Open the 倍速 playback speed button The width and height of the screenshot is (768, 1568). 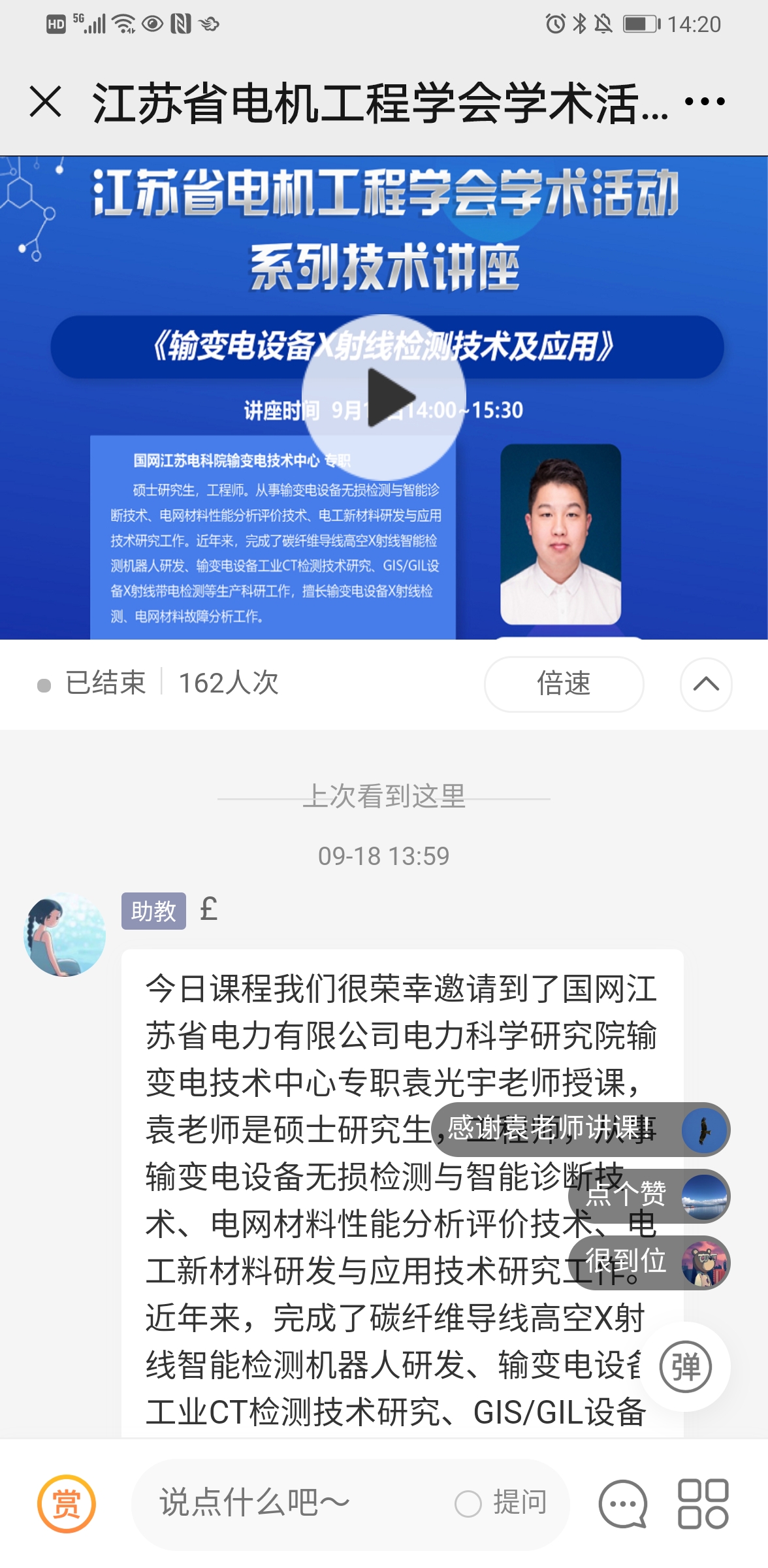564,684
